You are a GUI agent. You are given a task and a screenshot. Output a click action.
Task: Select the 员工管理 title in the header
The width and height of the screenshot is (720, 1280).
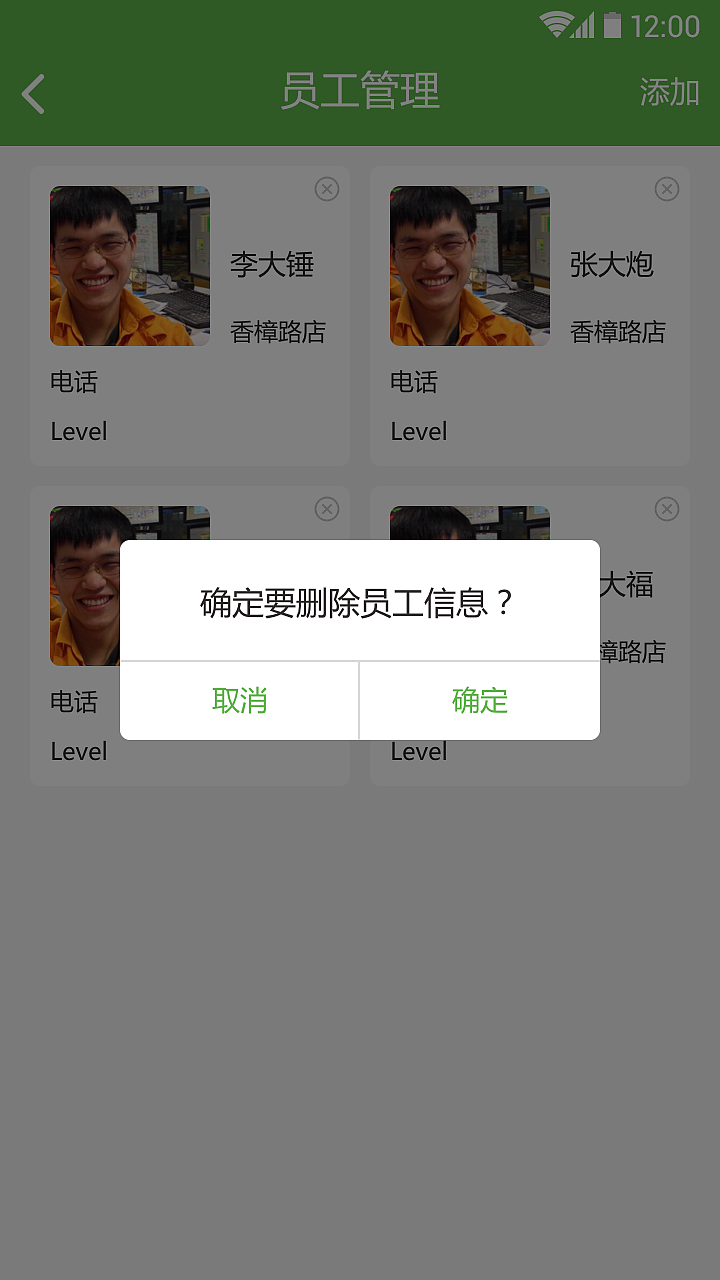[x=360, y=93]
